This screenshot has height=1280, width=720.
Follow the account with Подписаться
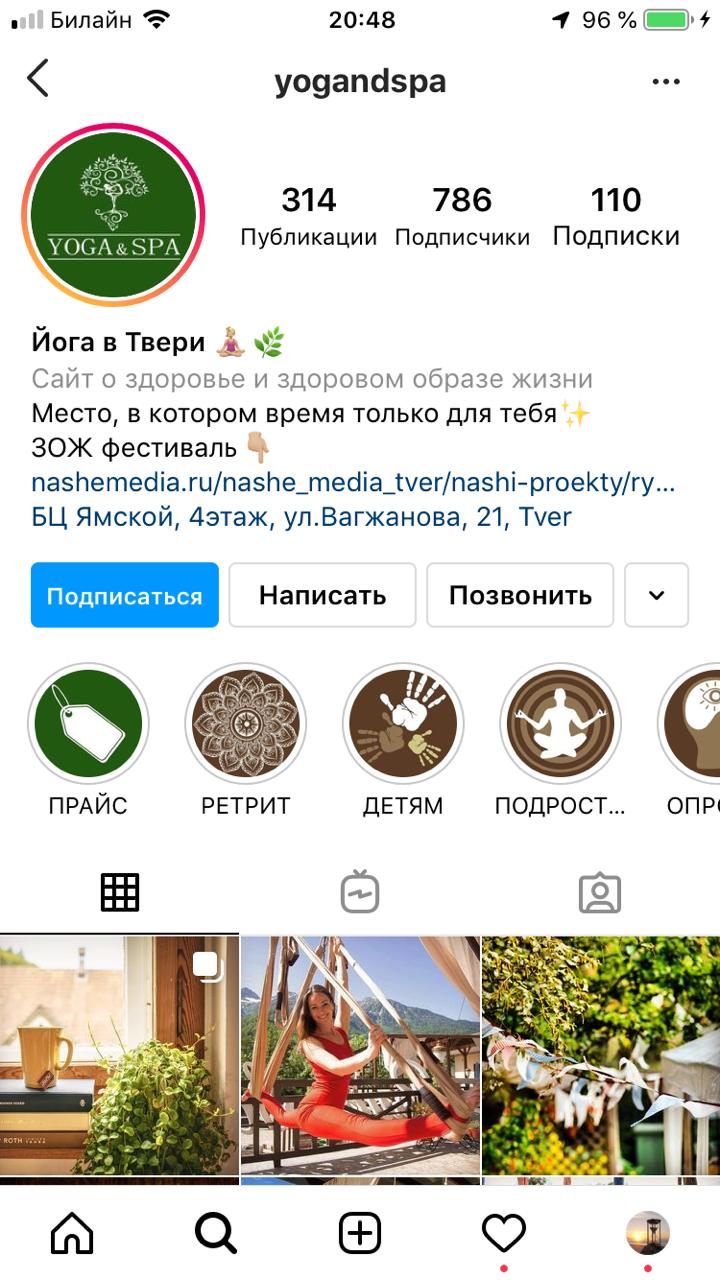(125, 595)
